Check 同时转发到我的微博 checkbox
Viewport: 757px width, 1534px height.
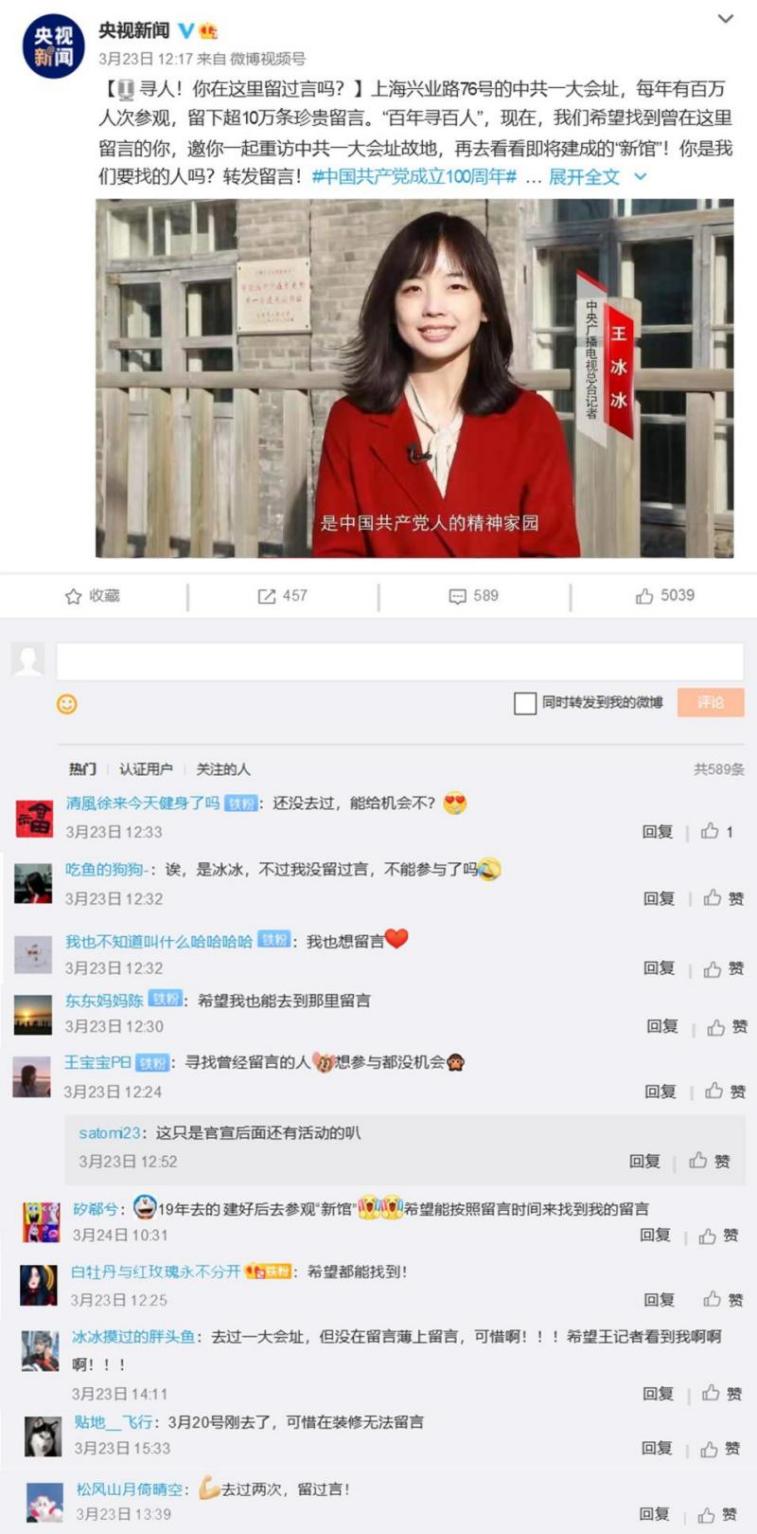coord(525,704)
